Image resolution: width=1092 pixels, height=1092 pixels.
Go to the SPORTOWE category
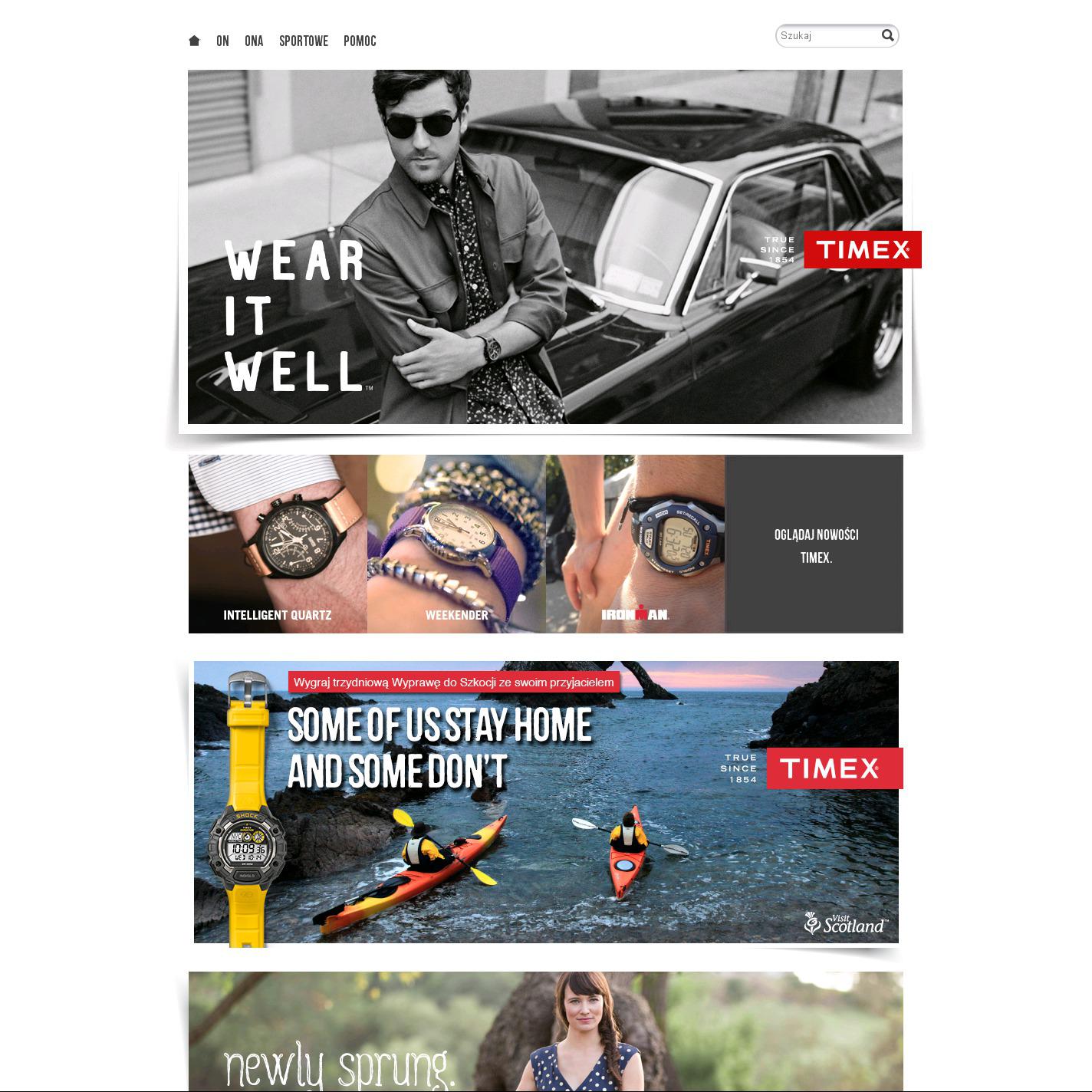(304, 41)
